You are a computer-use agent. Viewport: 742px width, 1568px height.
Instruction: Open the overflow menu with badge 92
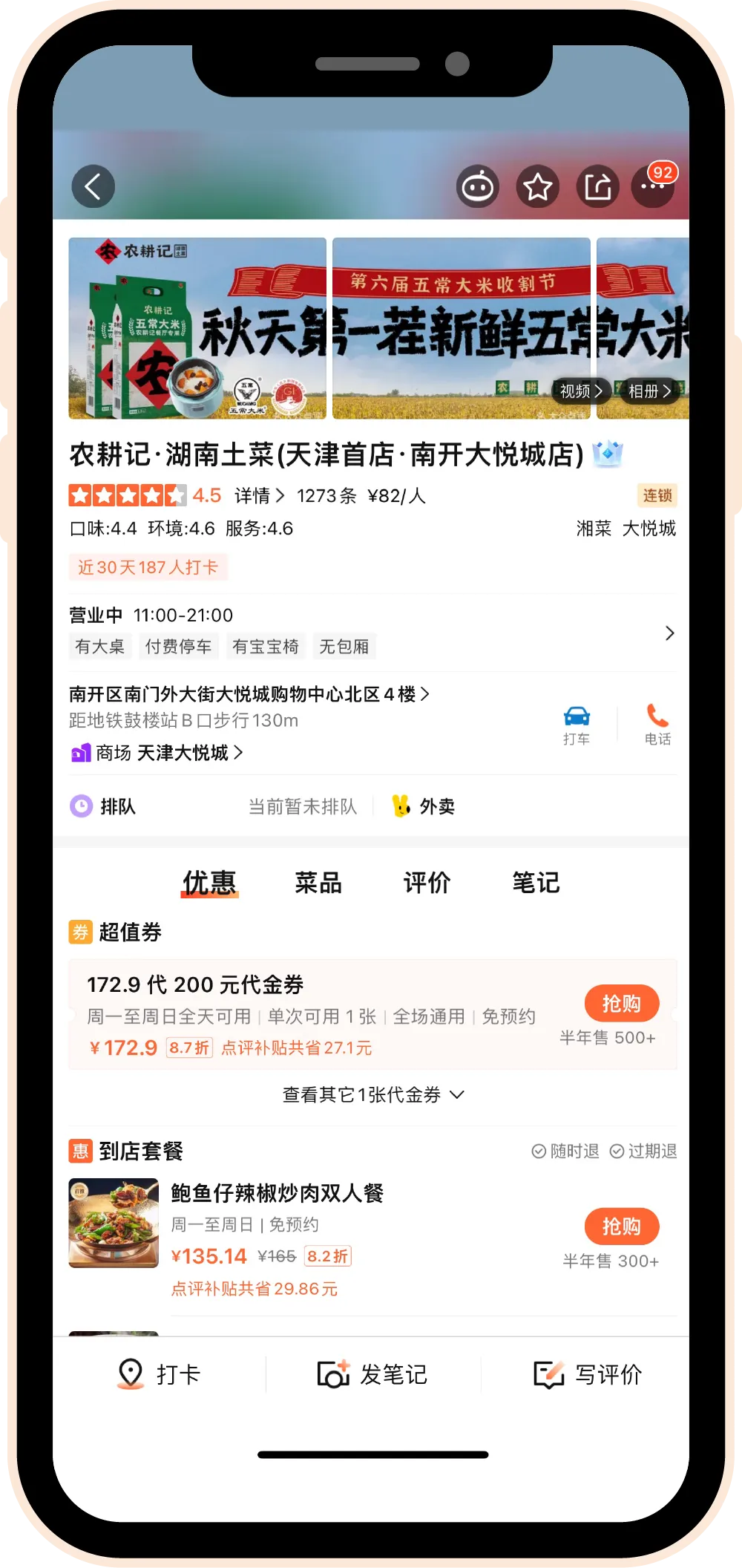coord(653,186)
